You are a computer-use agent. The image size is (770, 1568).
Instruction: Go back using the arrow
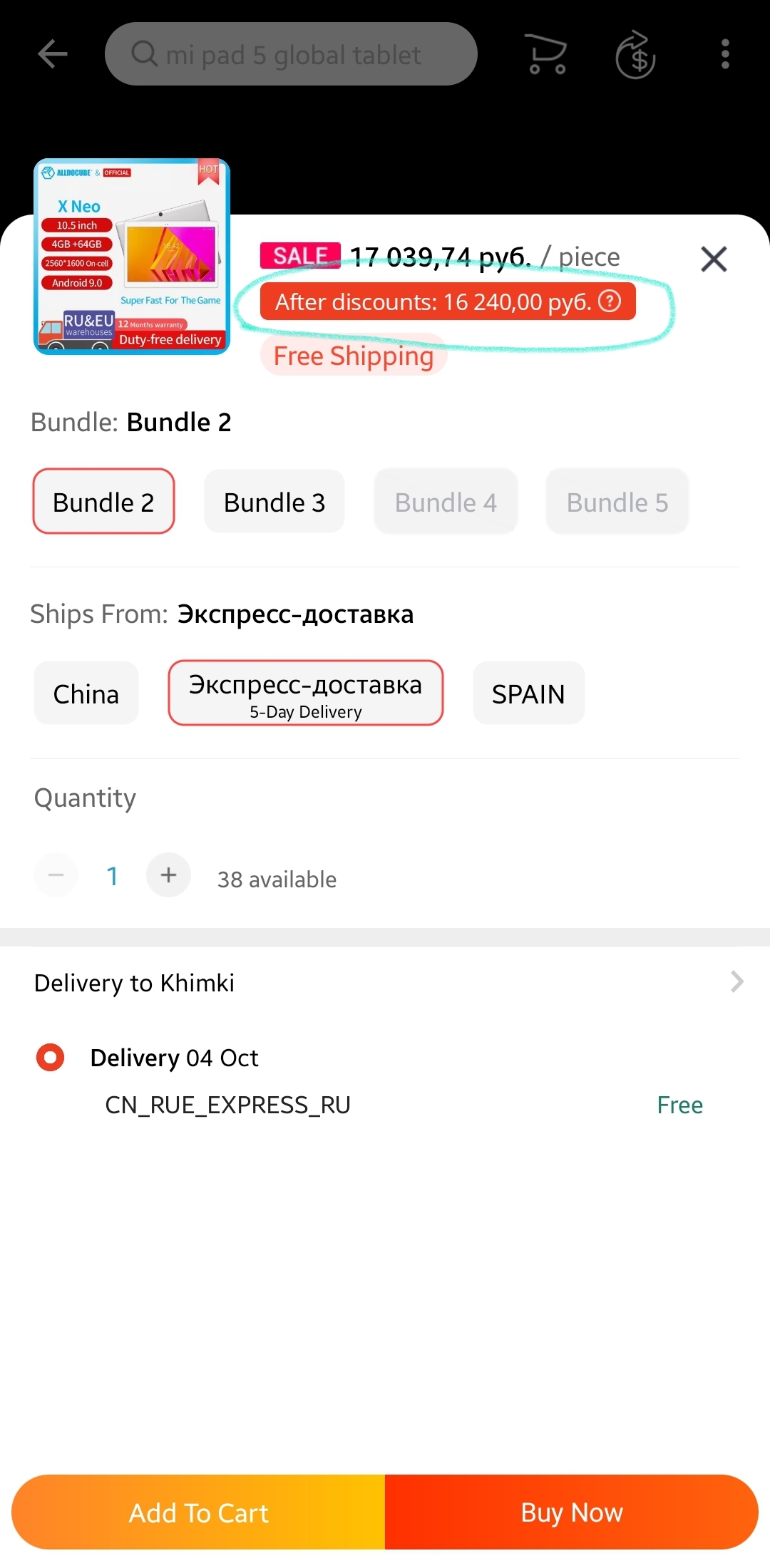point(53,54)
